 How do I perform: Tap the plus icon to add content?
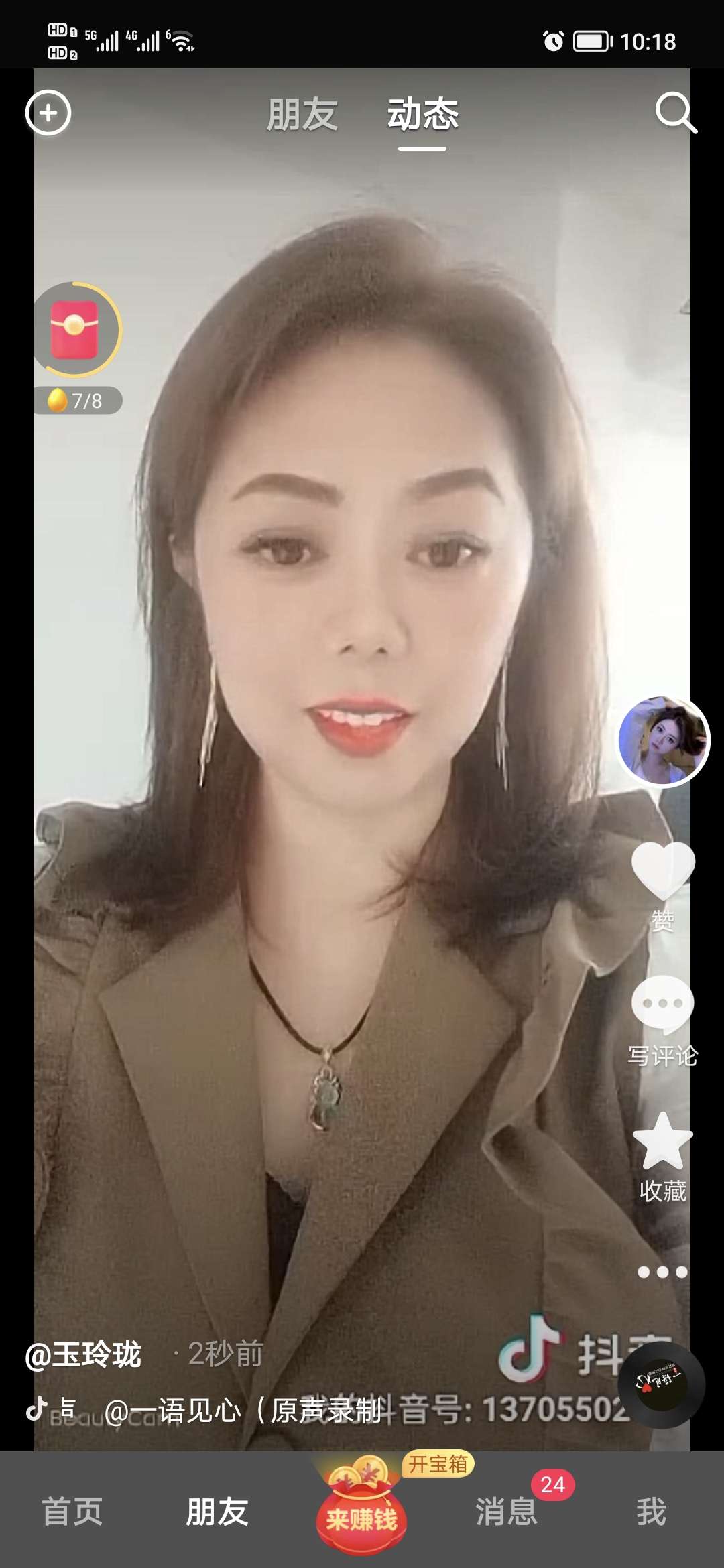point(48,113)
